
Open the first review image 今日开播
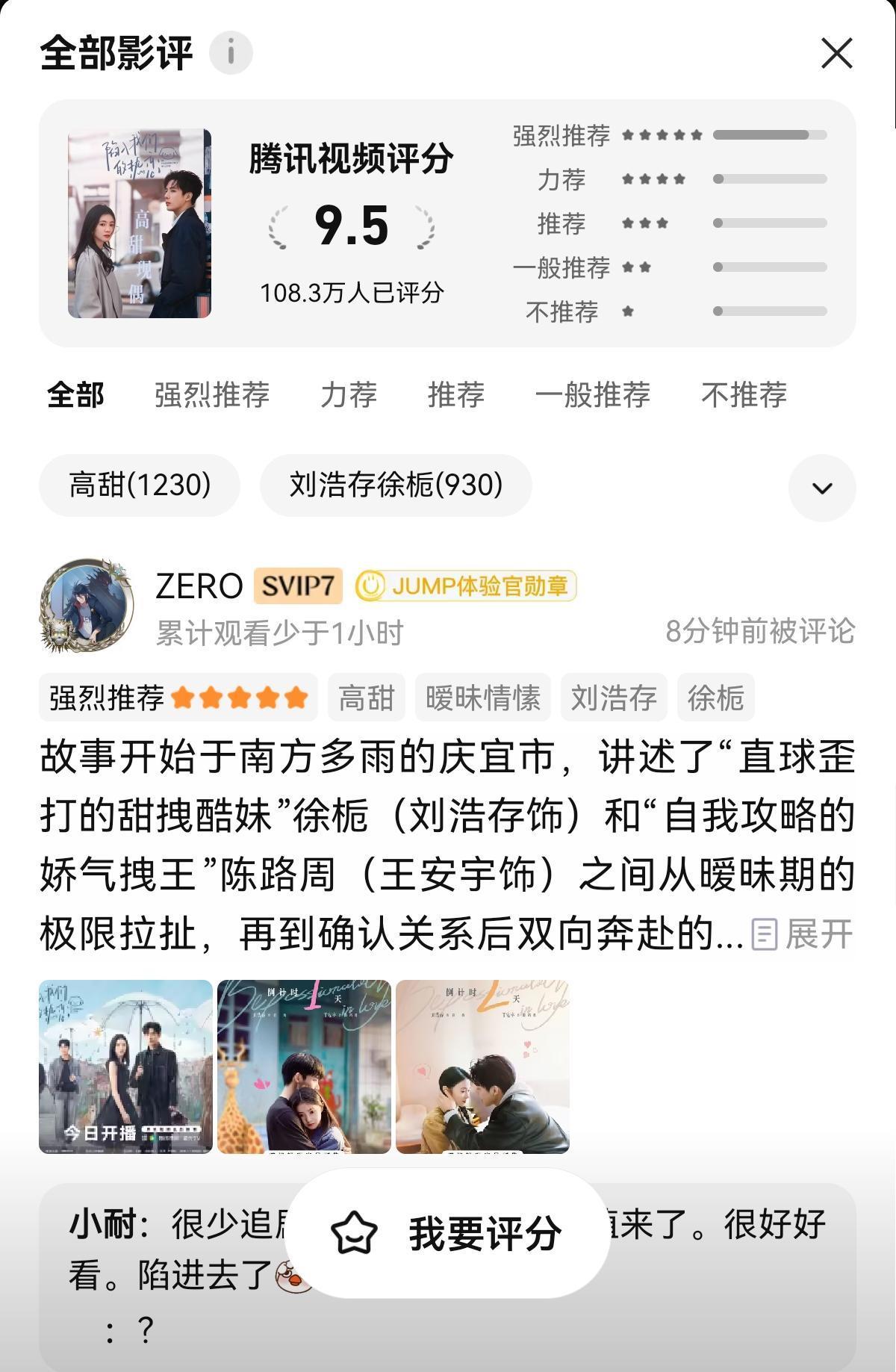point(125,1067)
